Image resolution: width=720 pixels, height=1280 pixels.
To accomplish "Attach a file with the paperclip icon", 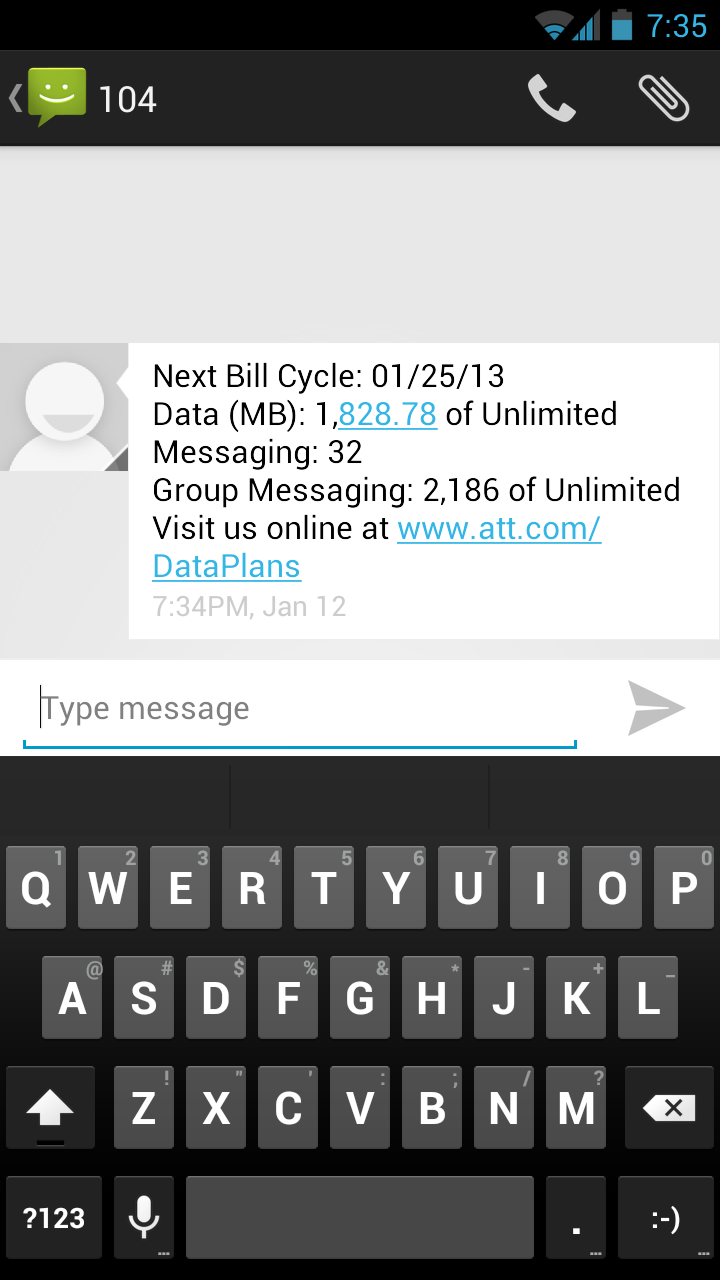I will [664, 98].
